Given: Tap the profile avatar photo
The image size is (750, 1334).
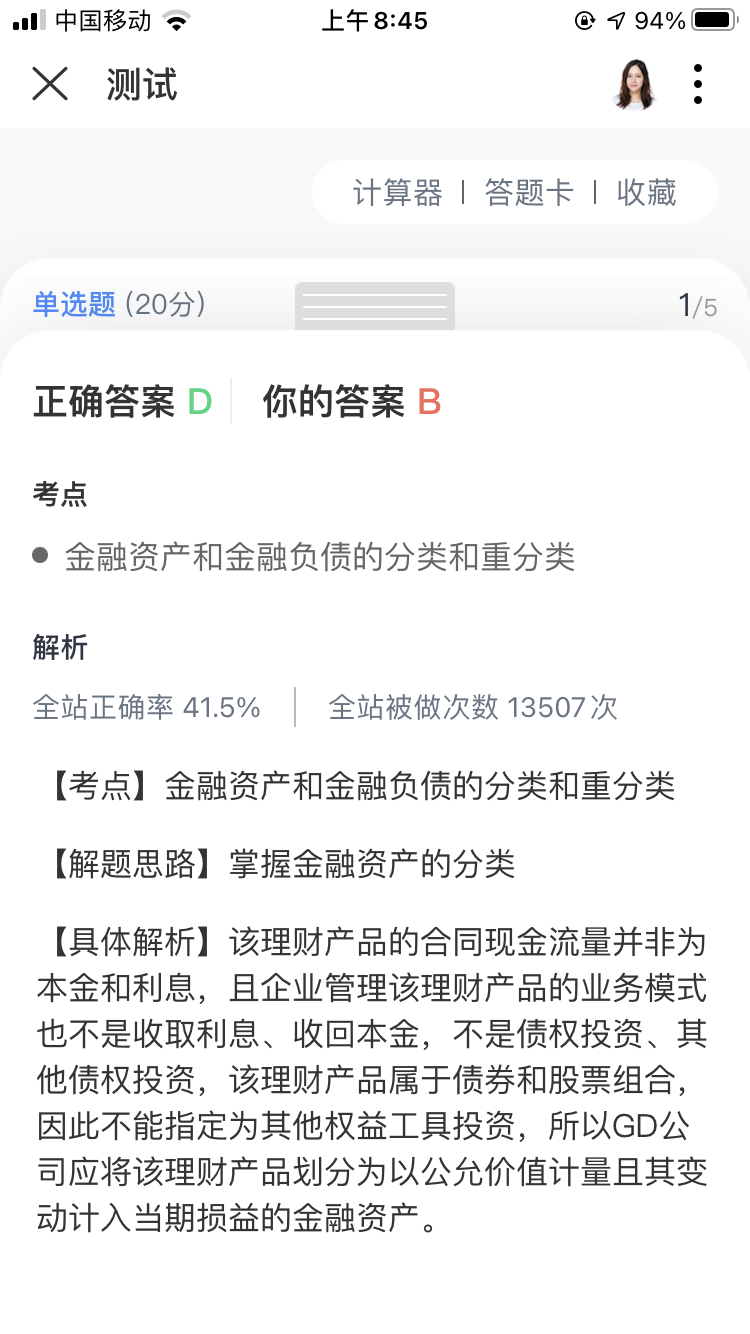Looking at the screenshot, I should pos(634,84).
